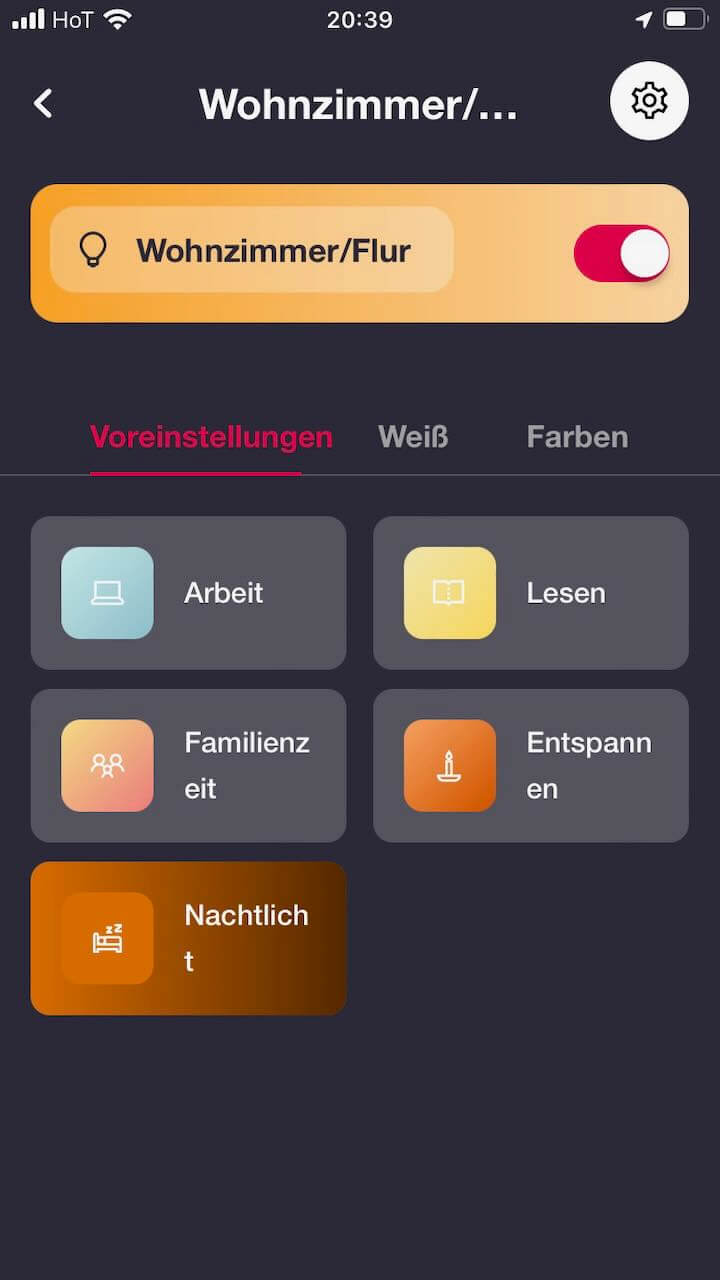This screenshot has height=1280, width=720.
Task: Activate the Arbeit preset
Action: tap(189, 593)
